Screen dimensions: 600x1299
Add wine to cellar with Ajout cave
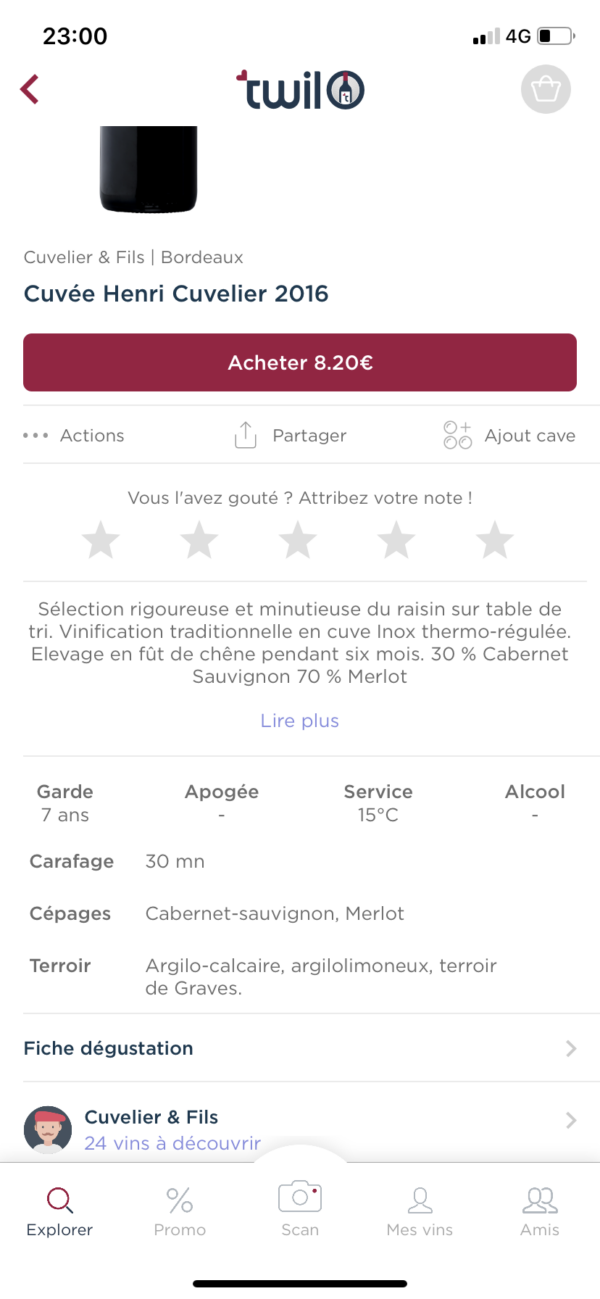pos(510,436)
